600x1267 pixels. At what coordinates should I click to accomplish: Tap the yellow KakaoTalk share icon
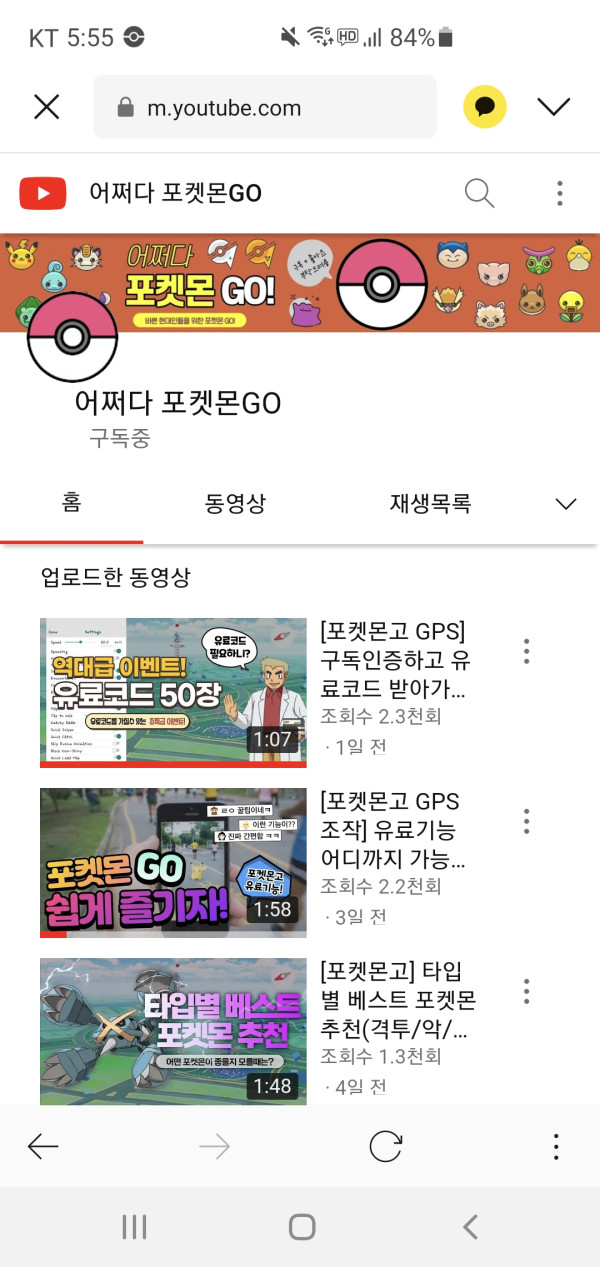485,107
